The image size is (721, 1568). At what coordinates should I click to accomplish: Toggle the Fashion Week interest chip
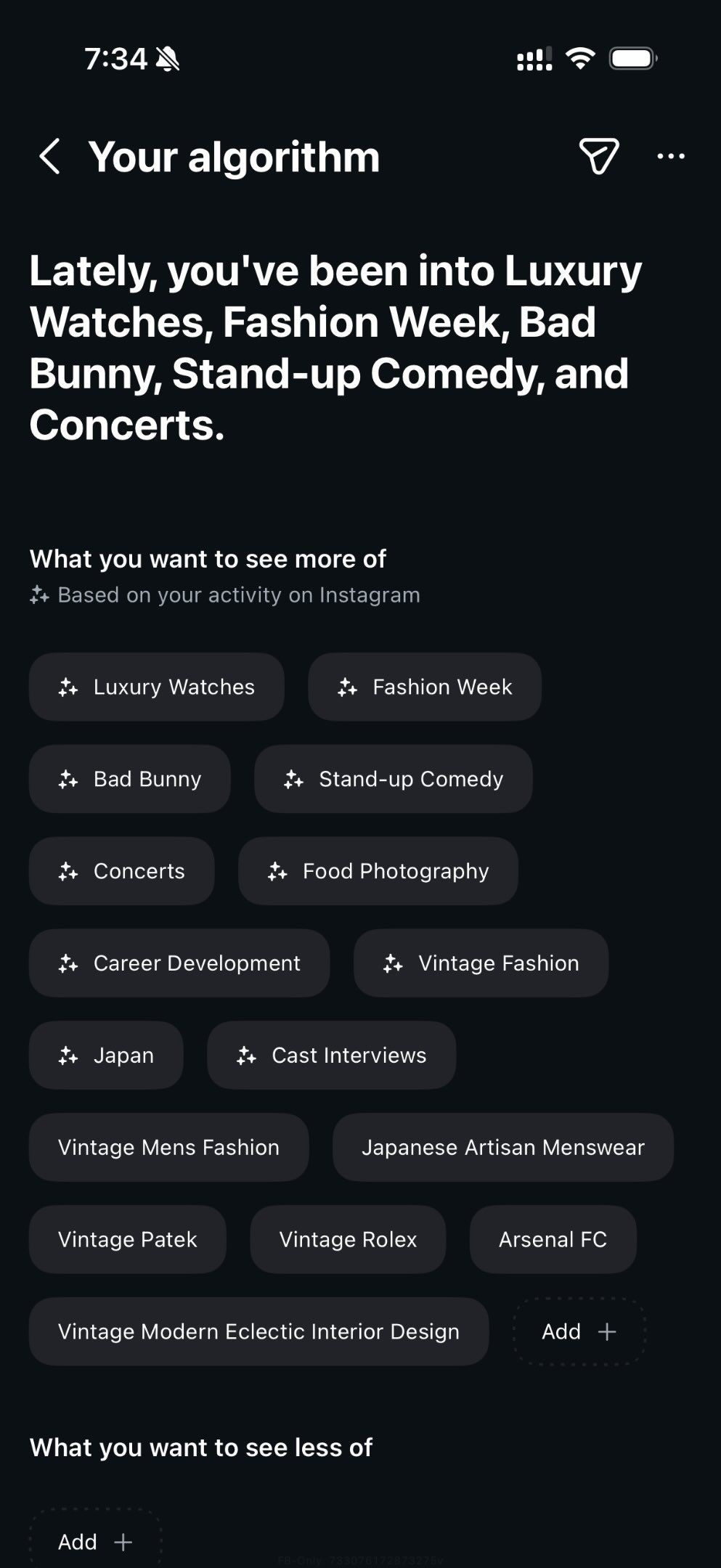(425, 687)
